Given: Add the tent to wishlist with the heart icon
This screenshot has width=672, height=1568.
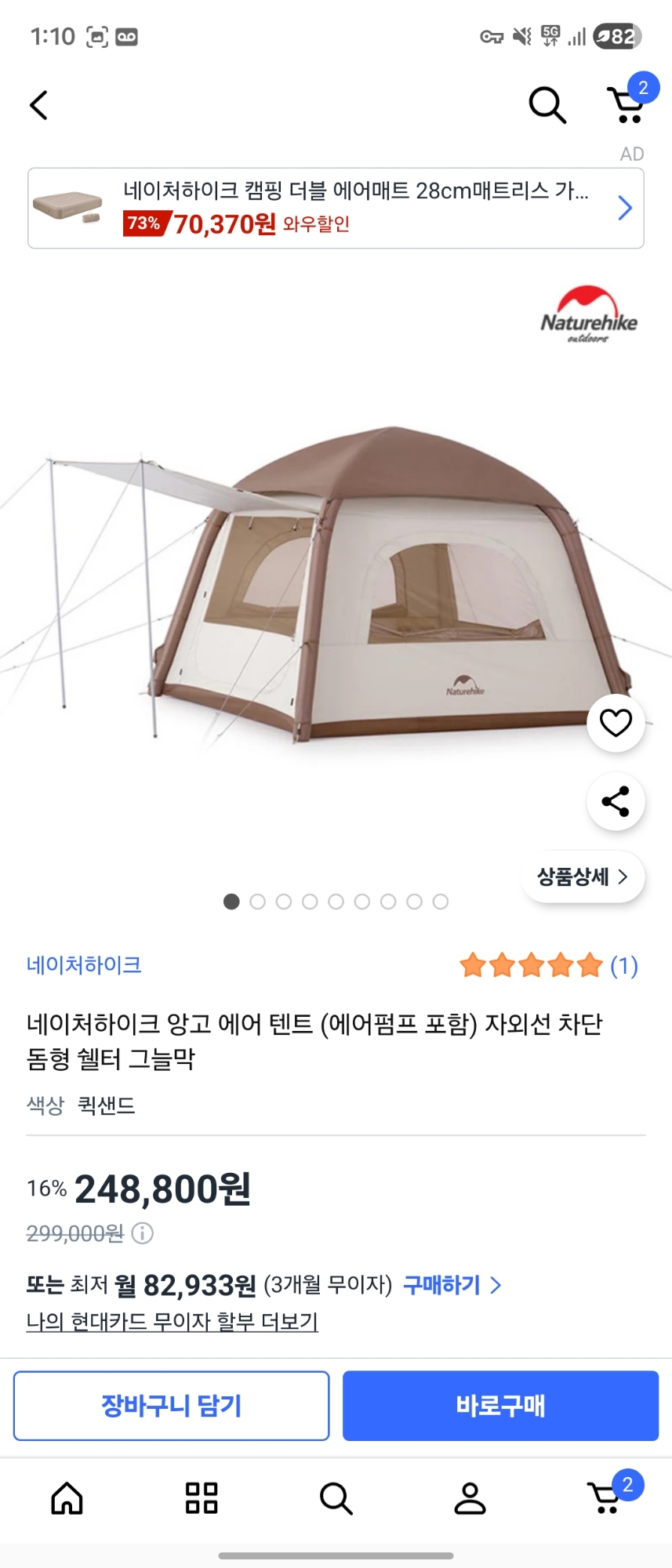Looking at the screenshot, I should coord(616,723).
